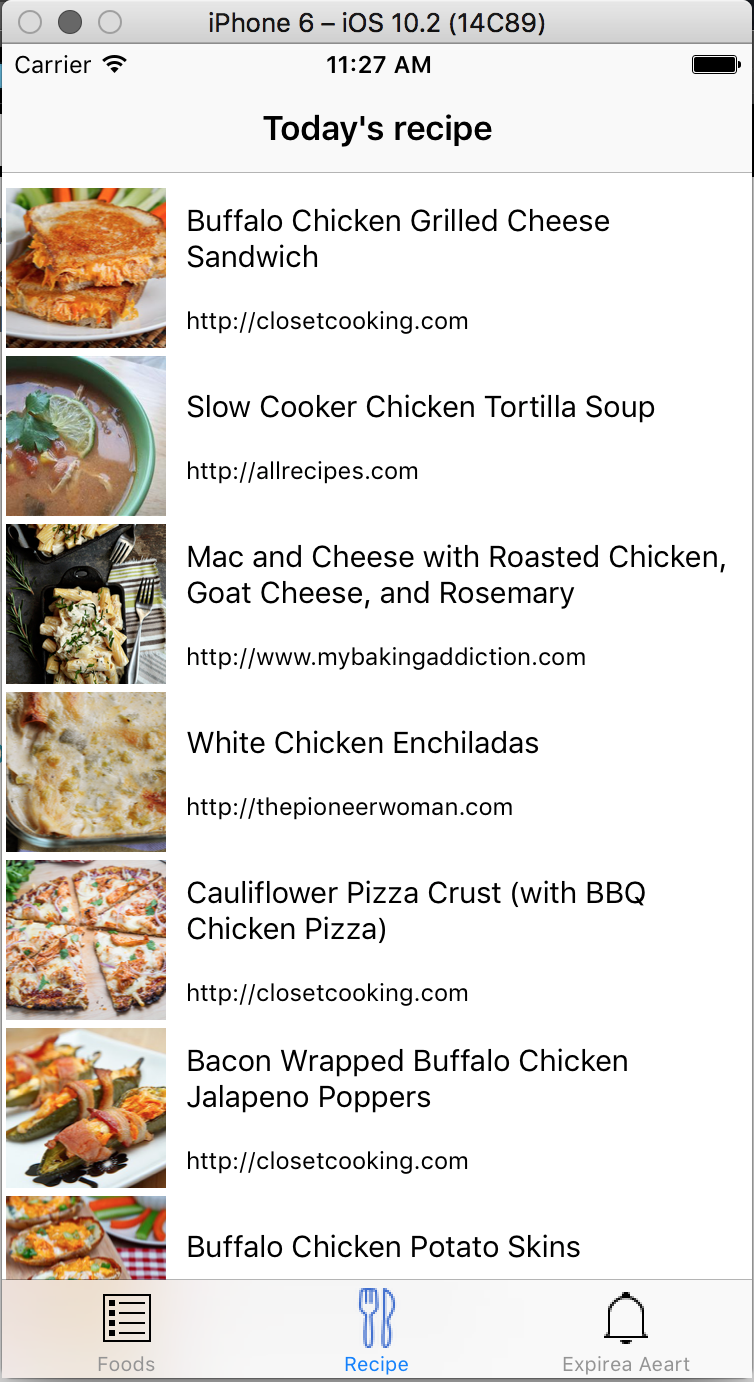Switch to the Foods tab
Screen dimensions: 754x1382
[x=126, y=1331]
